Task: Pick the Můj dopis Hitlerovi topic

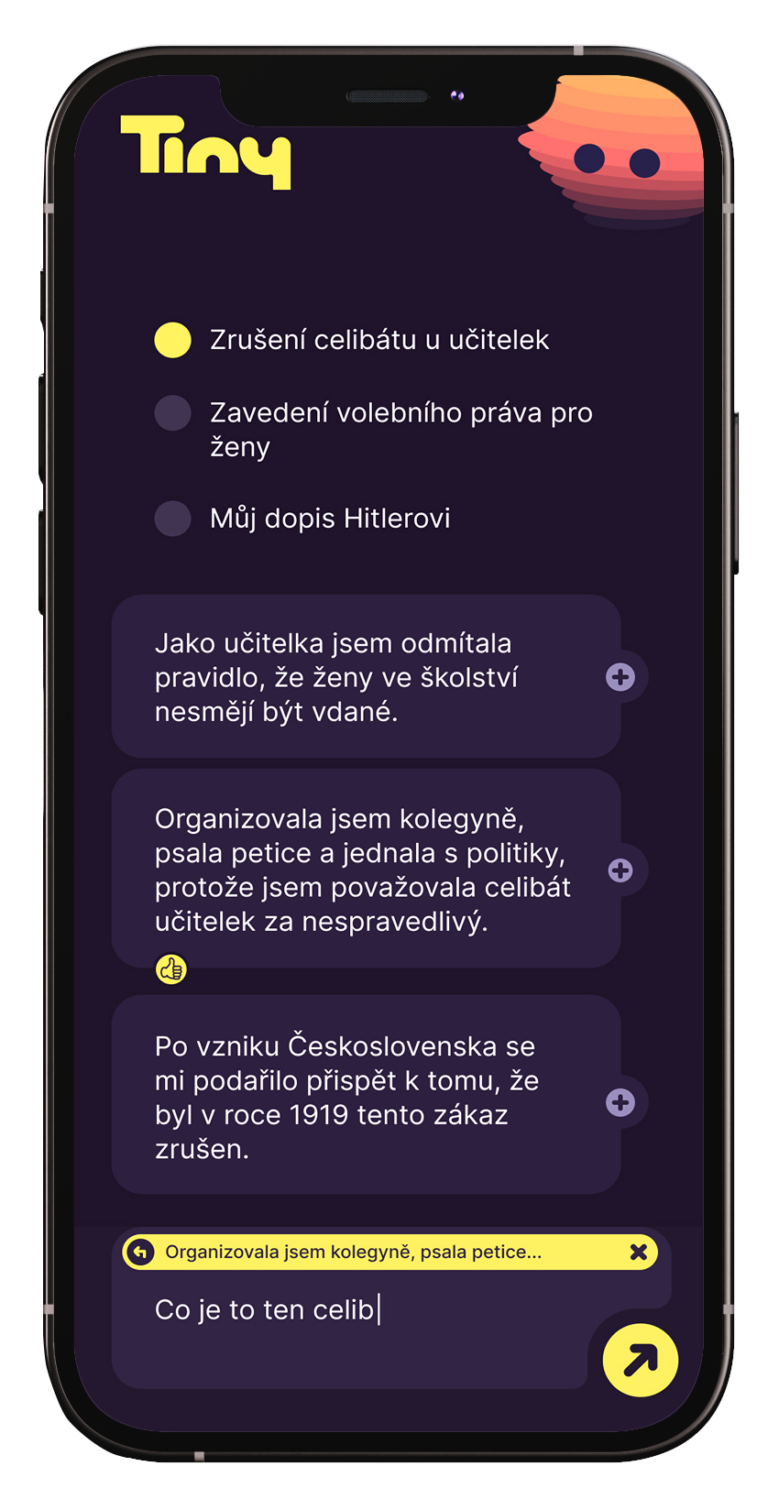Action: tap(172, 518)
